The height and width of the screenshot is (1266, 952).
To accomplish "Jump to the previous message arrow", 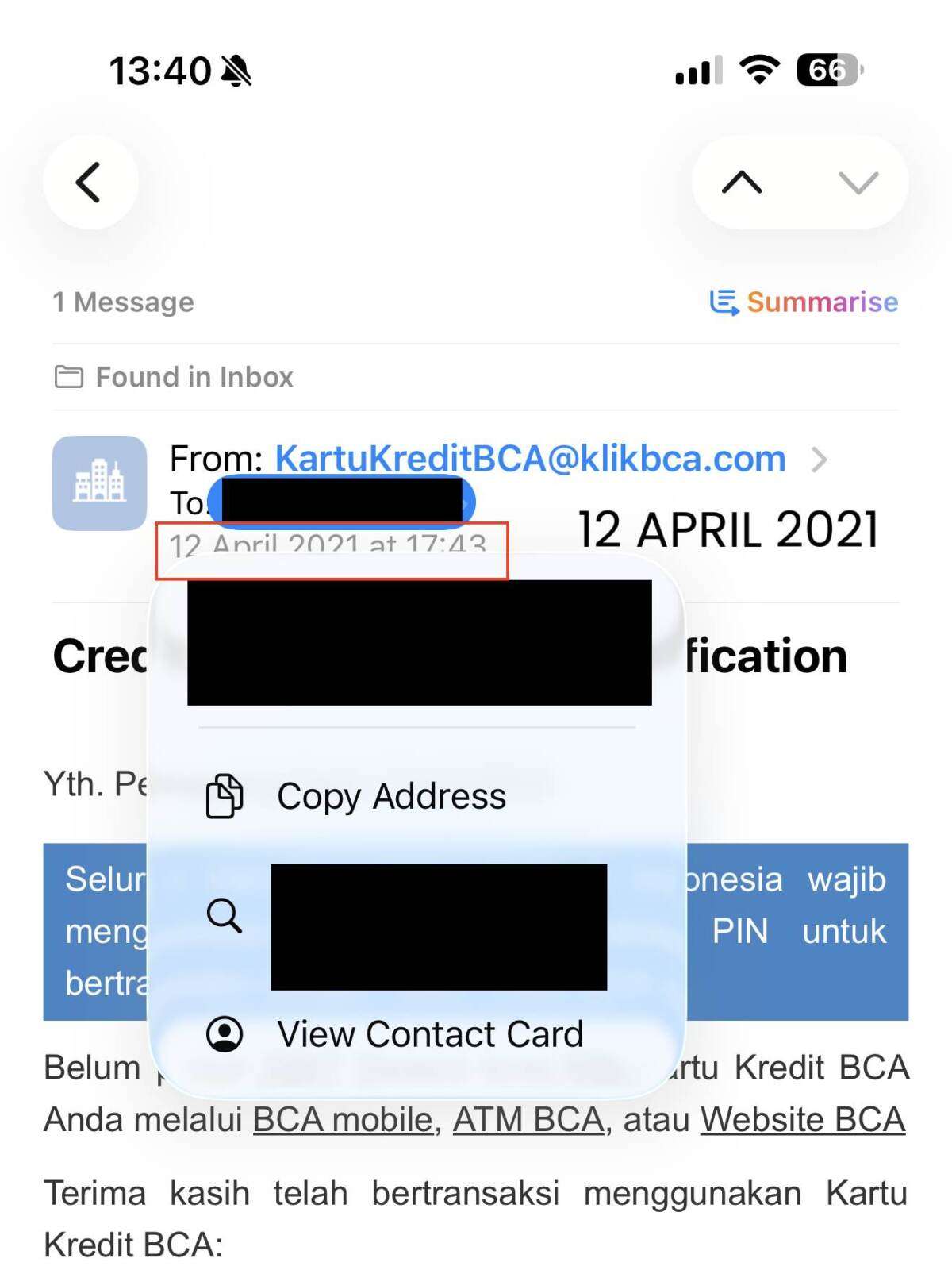I will [x=742, y=183].
